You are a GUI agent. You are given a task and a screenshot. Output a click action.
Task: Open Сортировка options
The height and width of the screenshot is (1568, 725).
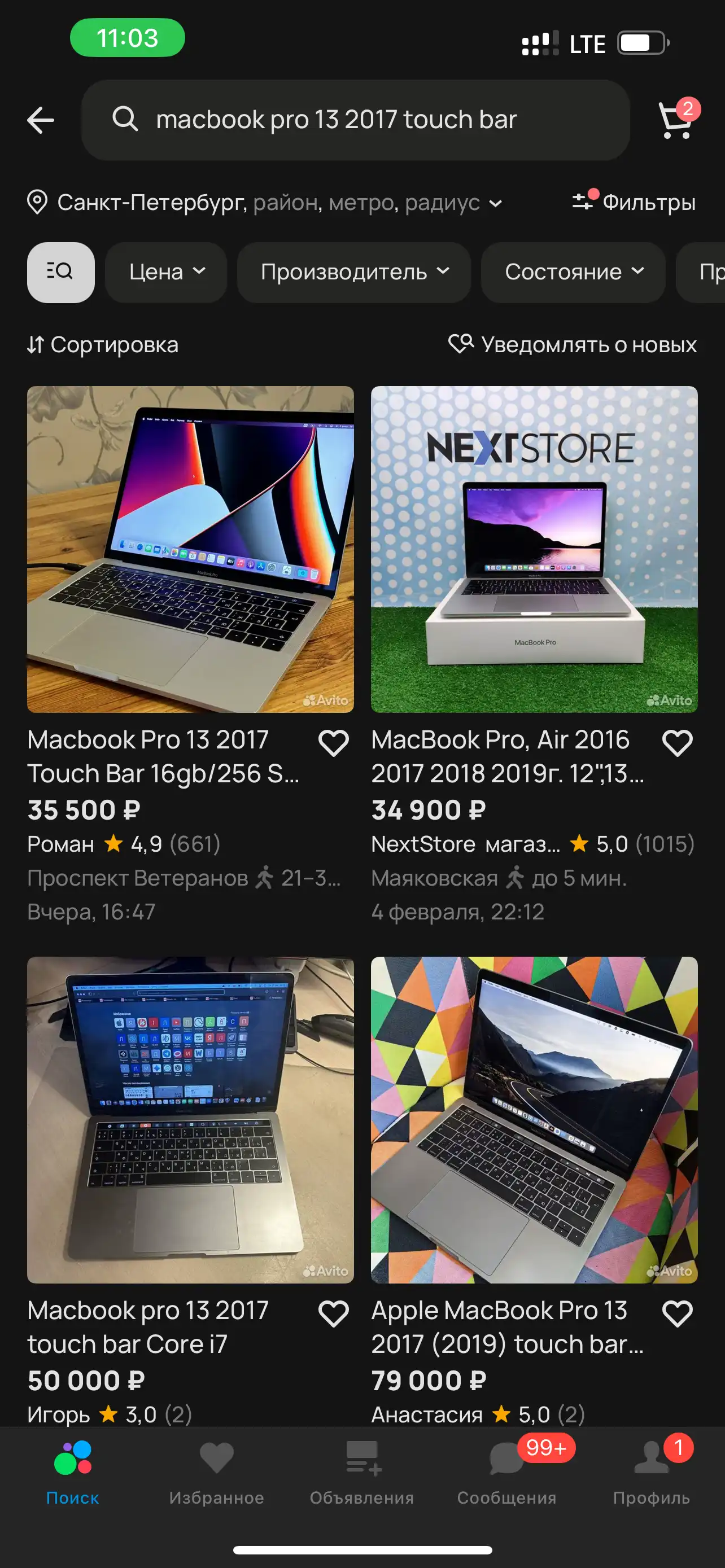pyautogui.click(x=103, y=344)
